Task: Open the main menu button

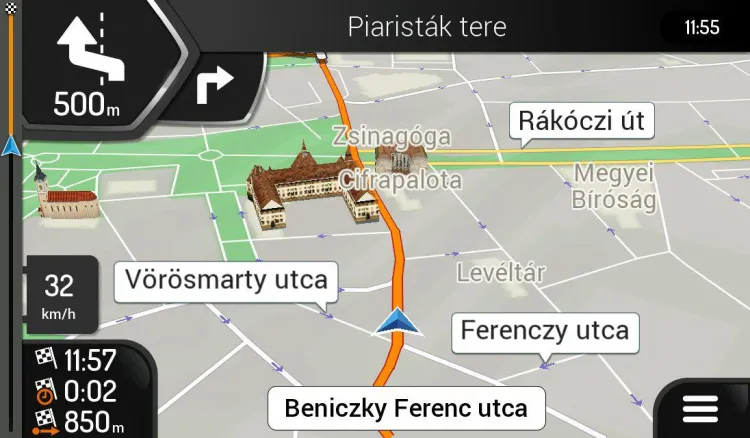Action: click(700, 409)
